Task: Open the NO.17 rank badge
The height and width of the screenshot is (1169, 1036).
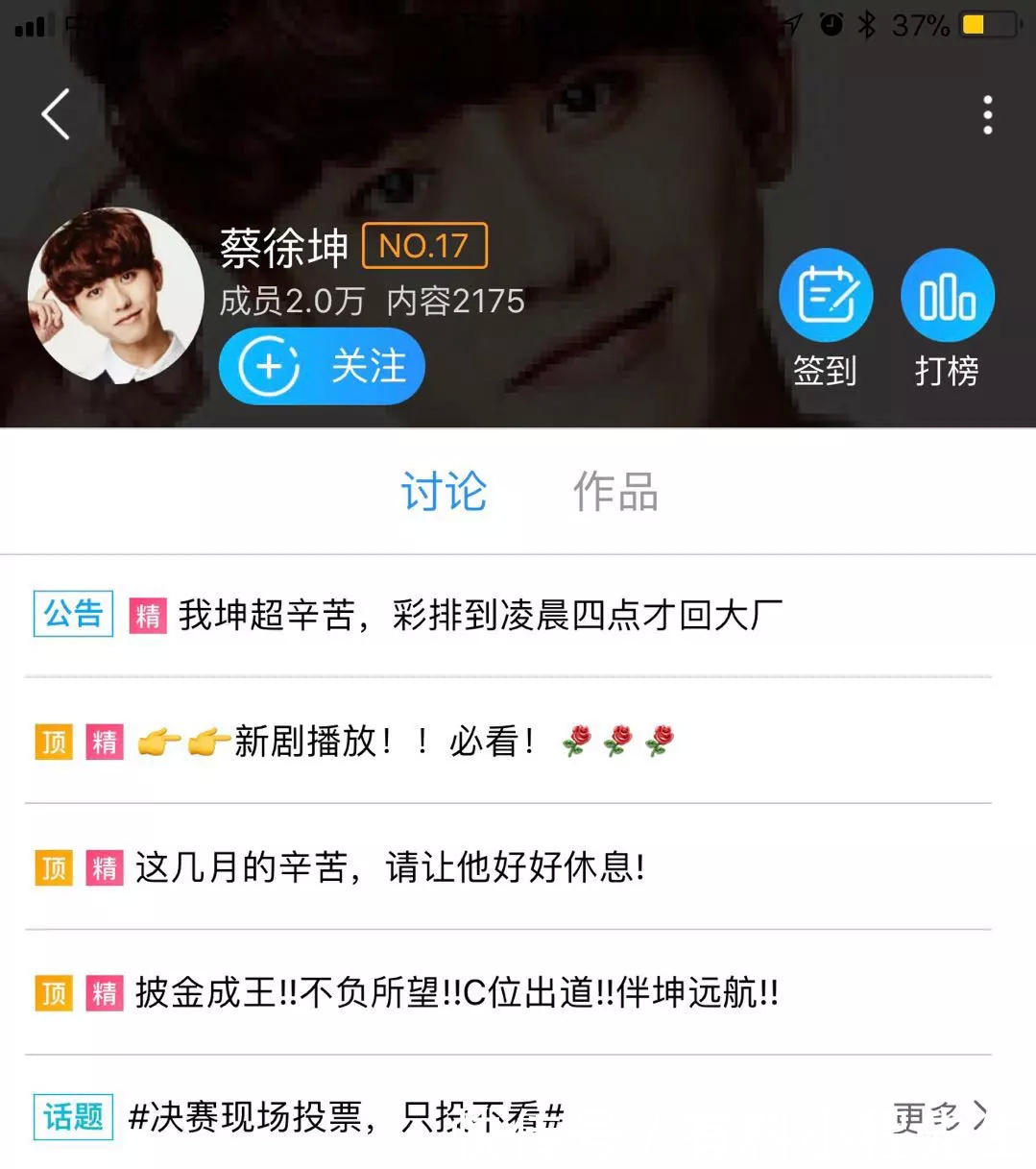Action: (425, 246)
